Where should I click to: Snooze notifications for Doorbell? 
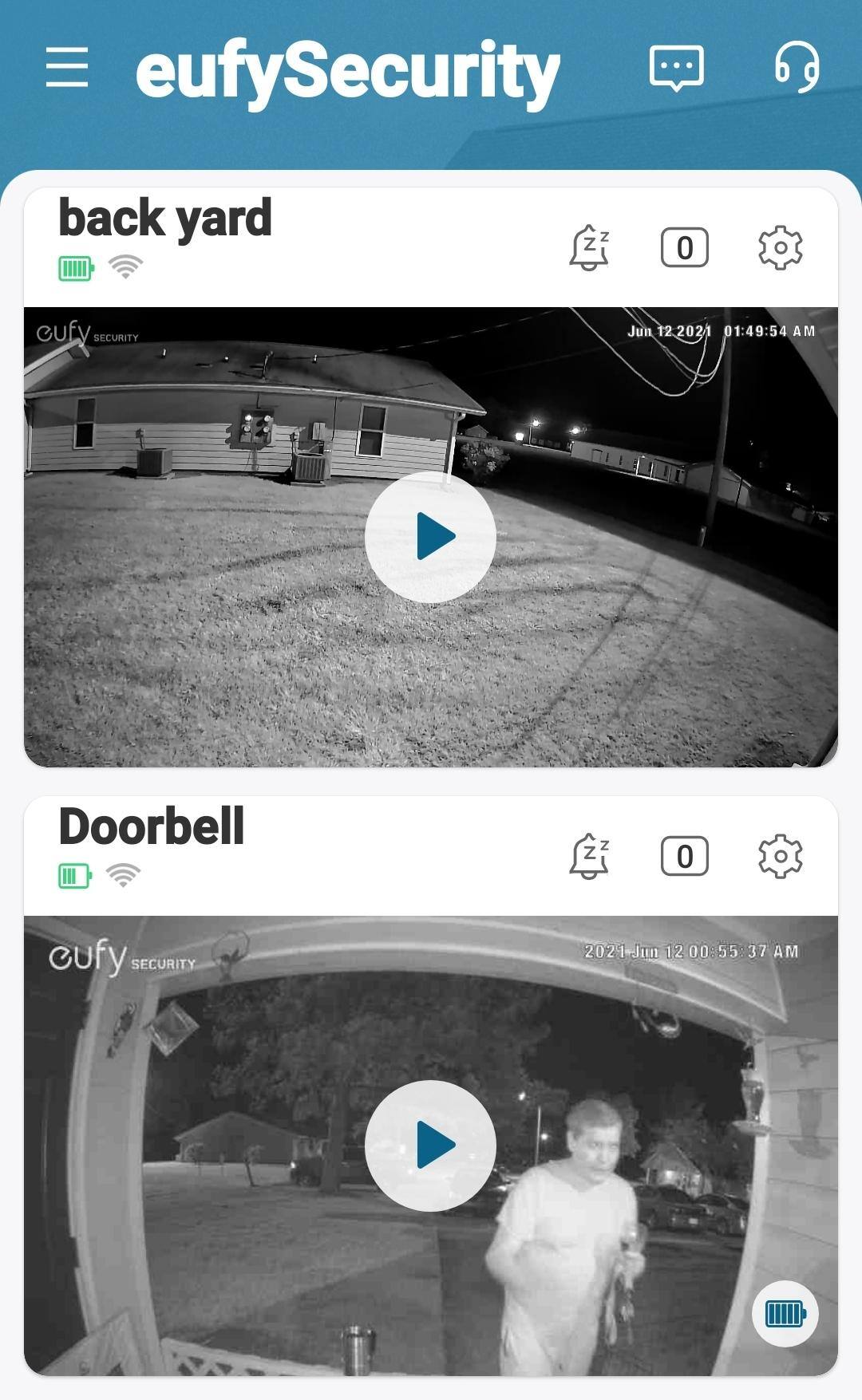point(590,856)
